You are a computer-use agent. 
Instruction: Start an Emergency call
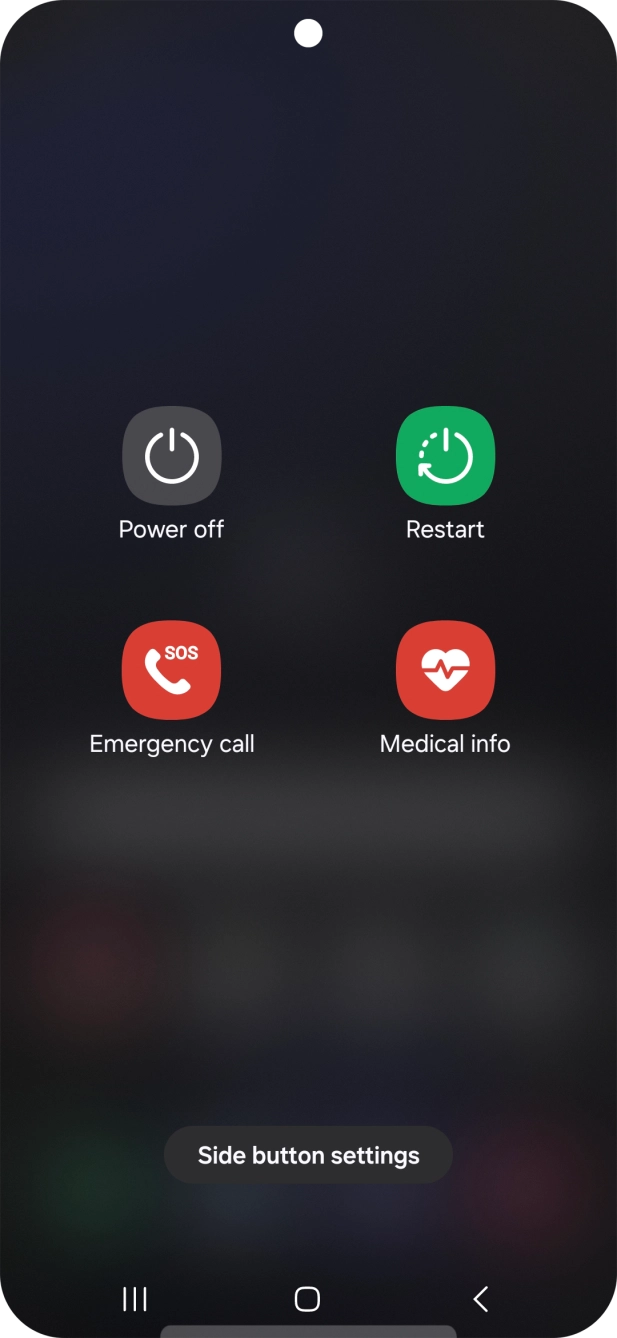171,671
